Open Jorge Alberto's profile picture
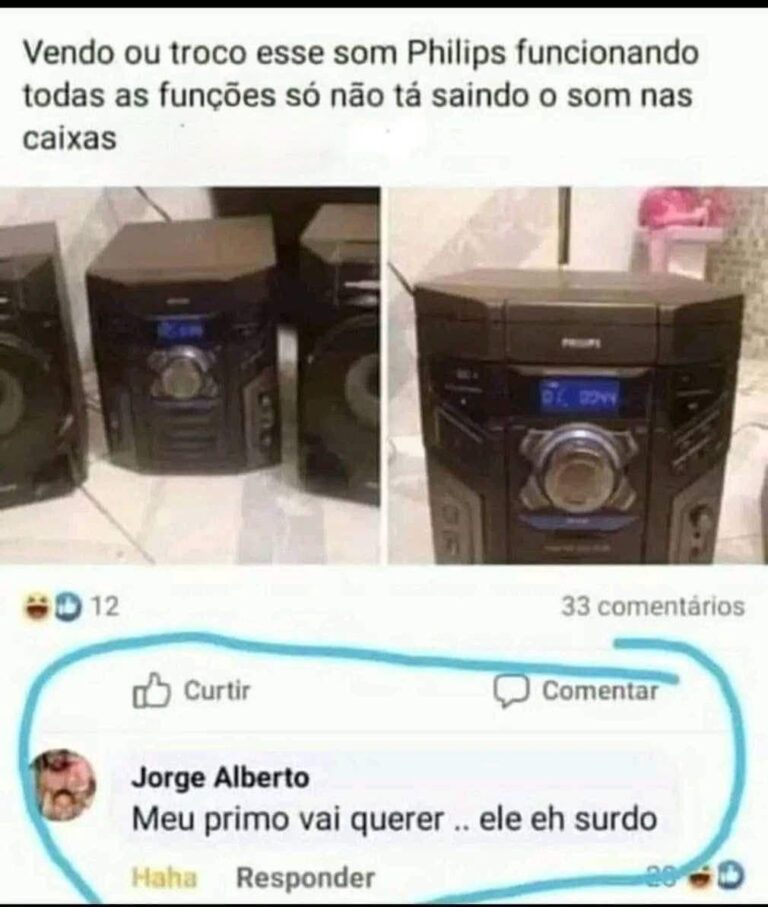 tap(63, 784)
